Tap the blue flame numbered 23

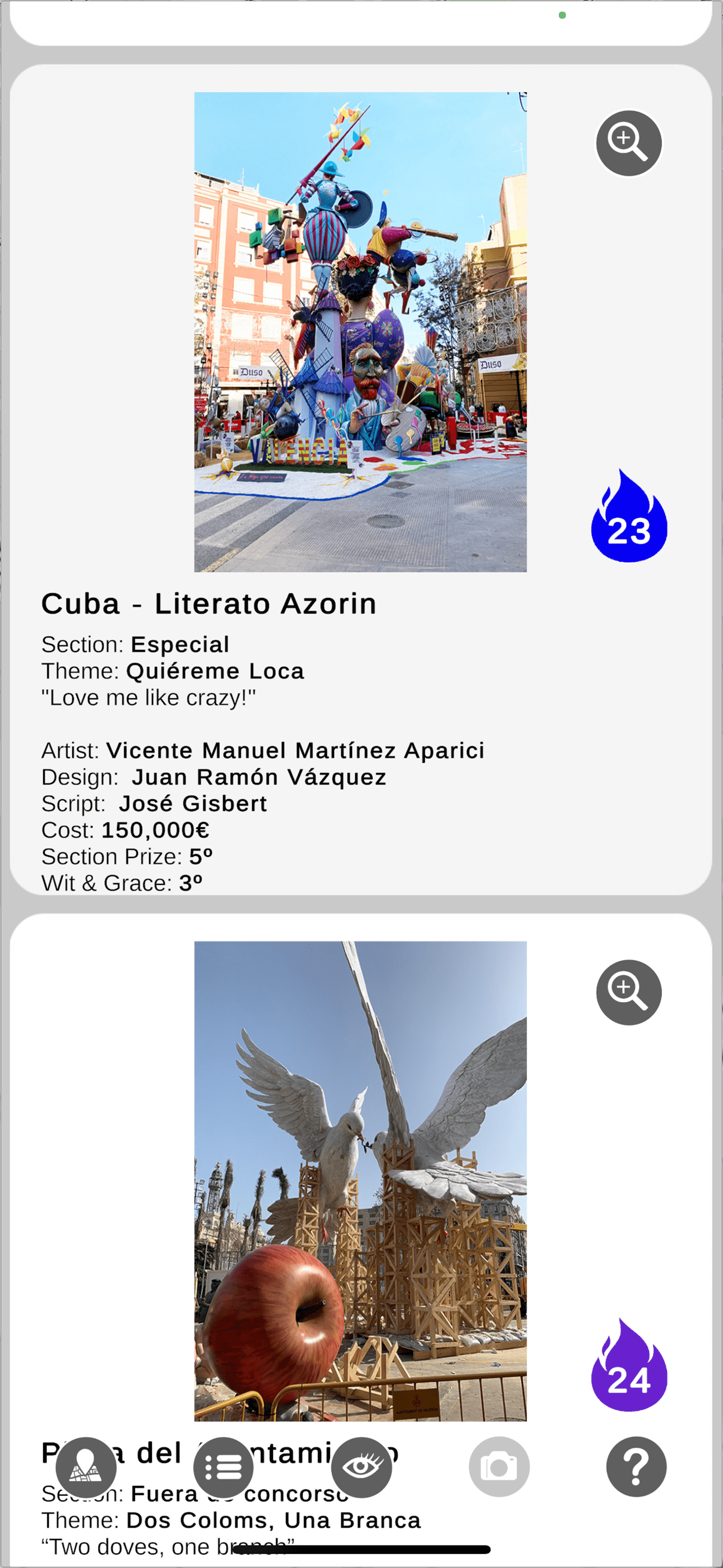[629, 515]
